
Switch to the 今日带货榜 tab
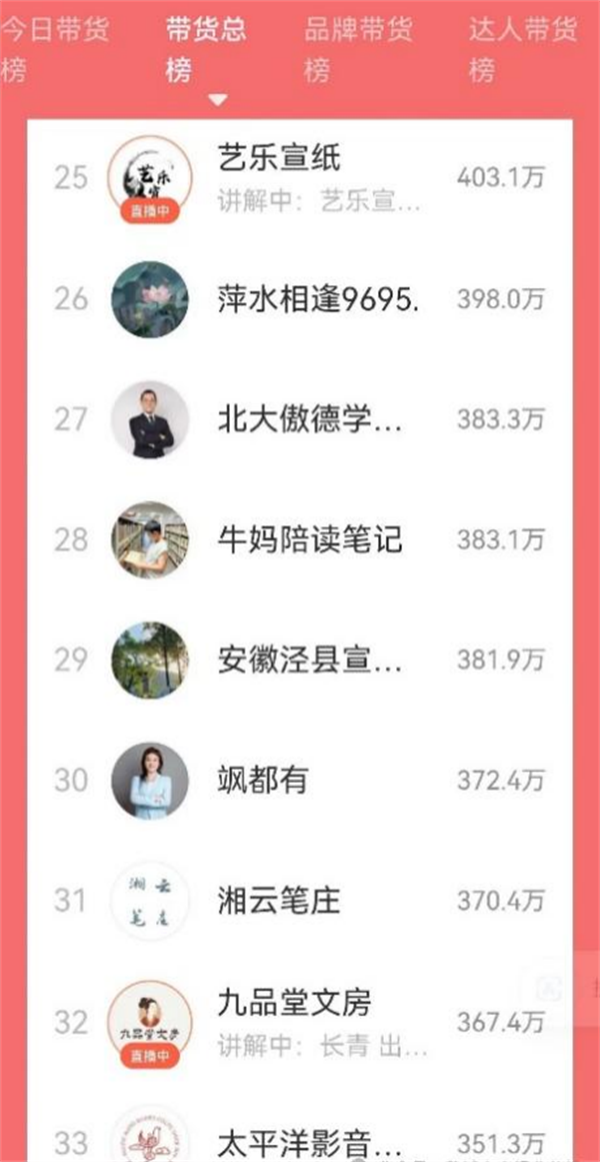point(55,49)
